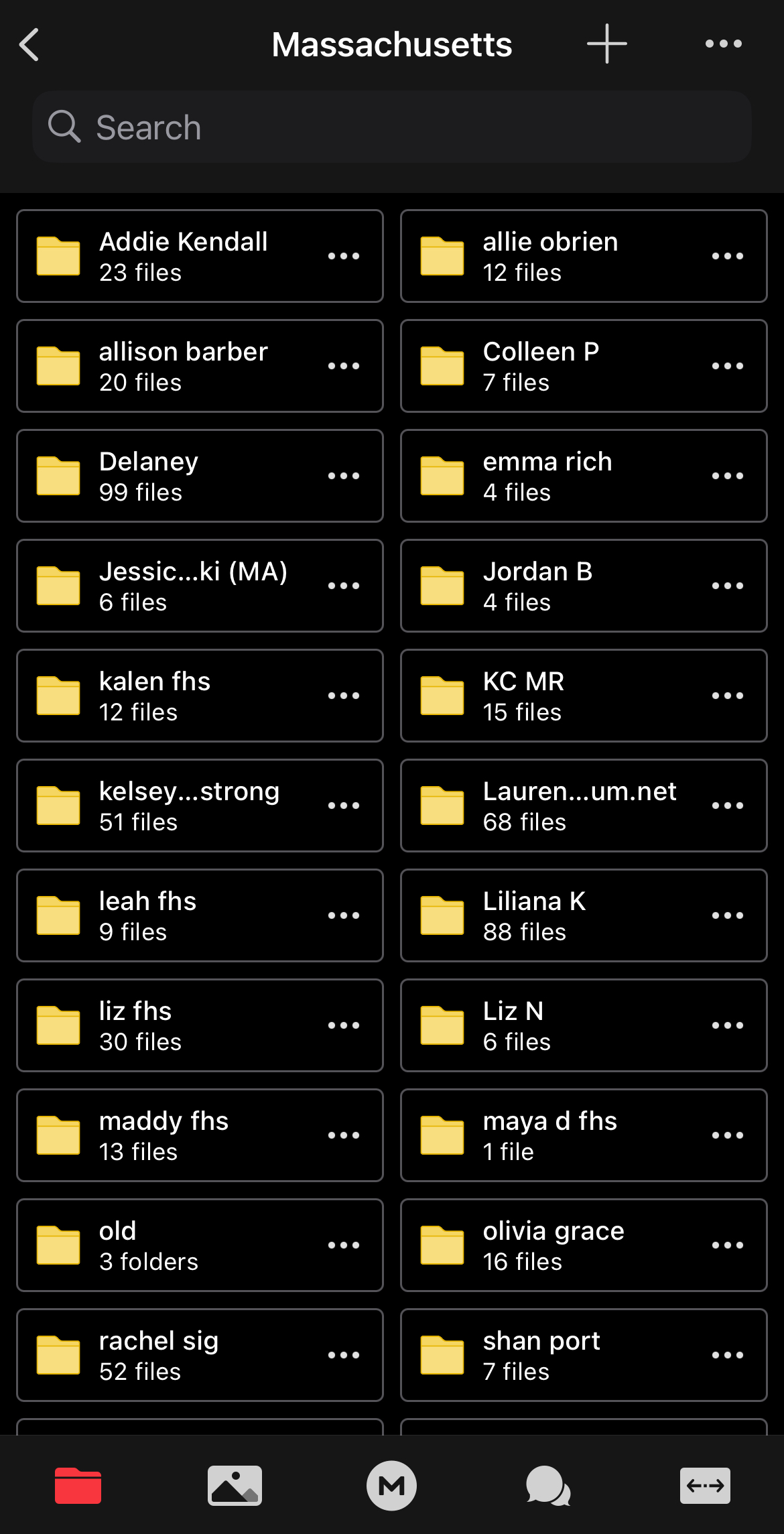Image resolution: width=784 pixels, height=1534 pixels.
Task: Open the top-right overflow menu
Action: coord(723,44)
